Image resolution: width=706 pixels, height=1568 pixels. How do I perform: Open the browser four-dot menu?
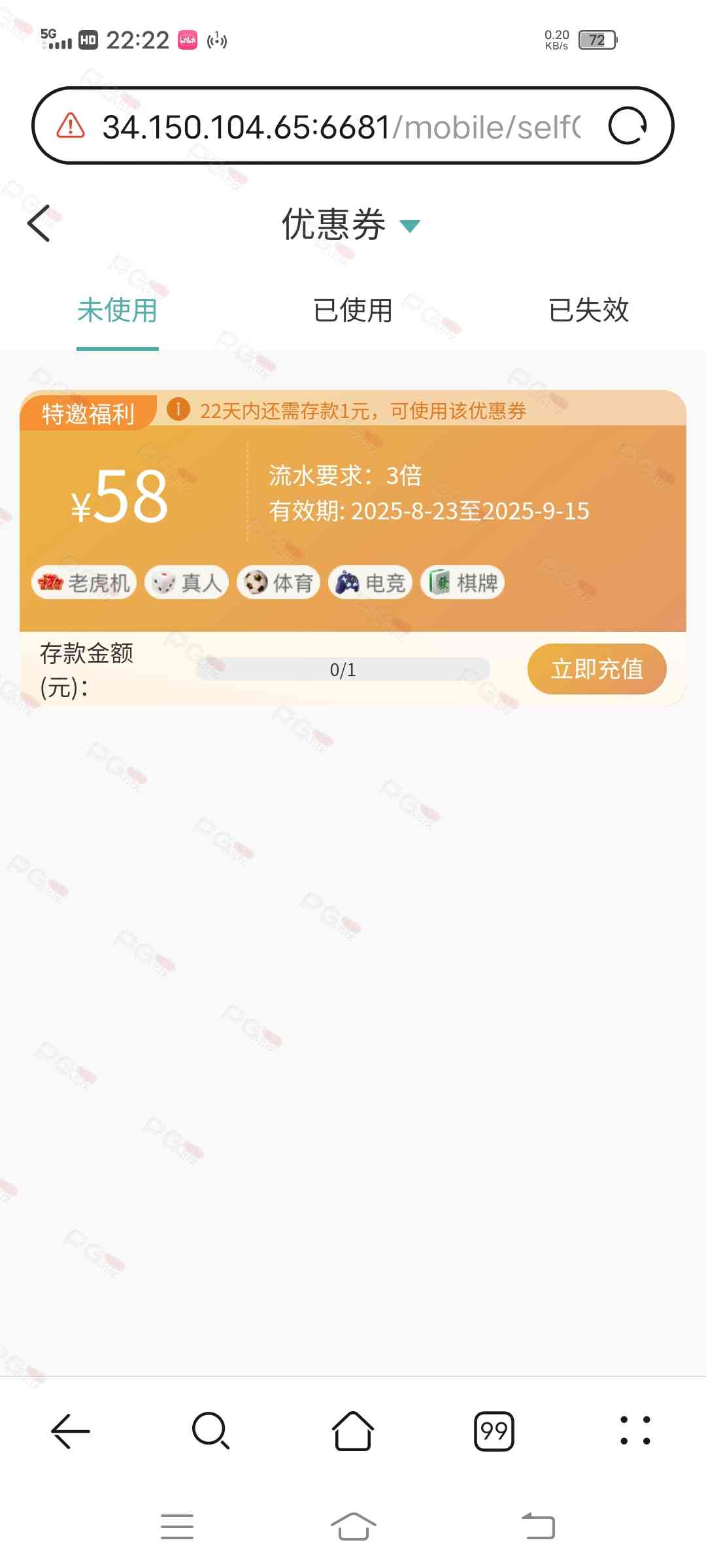(635, 1431)
